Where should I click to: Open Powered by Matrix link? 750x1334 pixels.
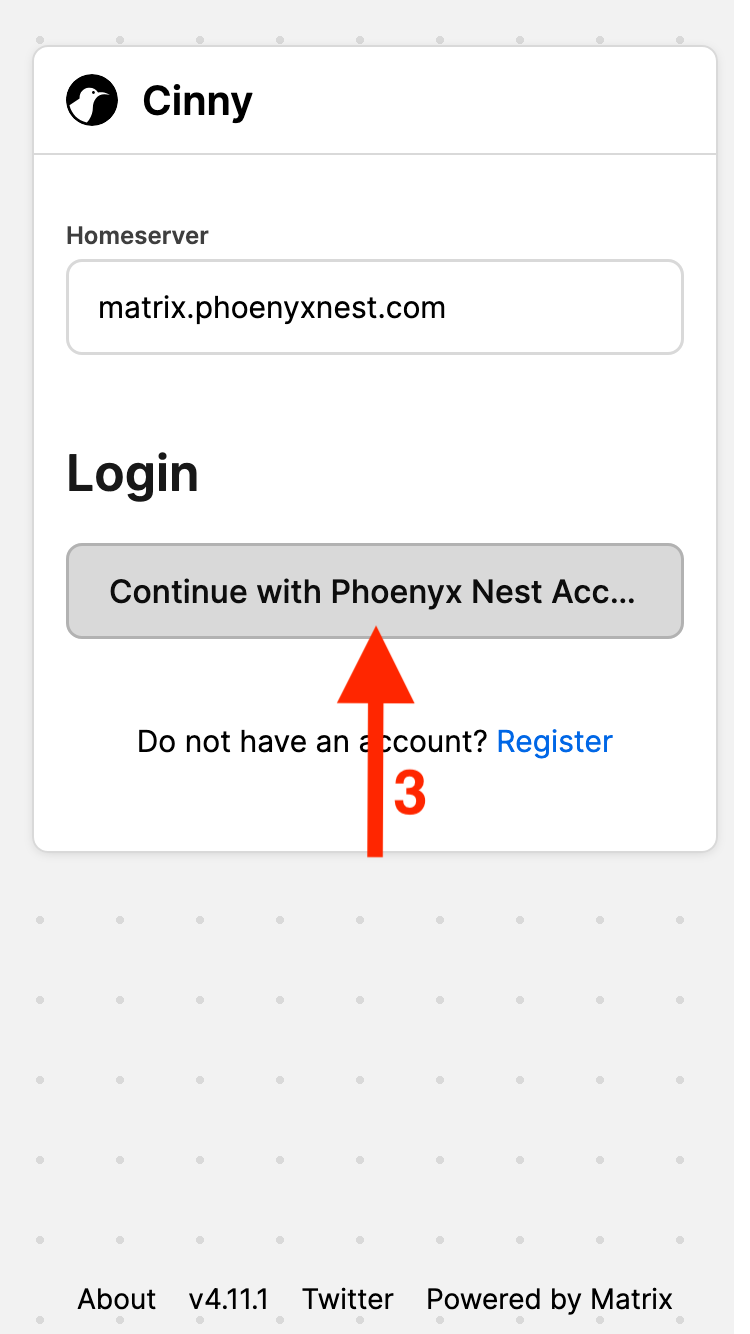click(x=549, y=1298)
